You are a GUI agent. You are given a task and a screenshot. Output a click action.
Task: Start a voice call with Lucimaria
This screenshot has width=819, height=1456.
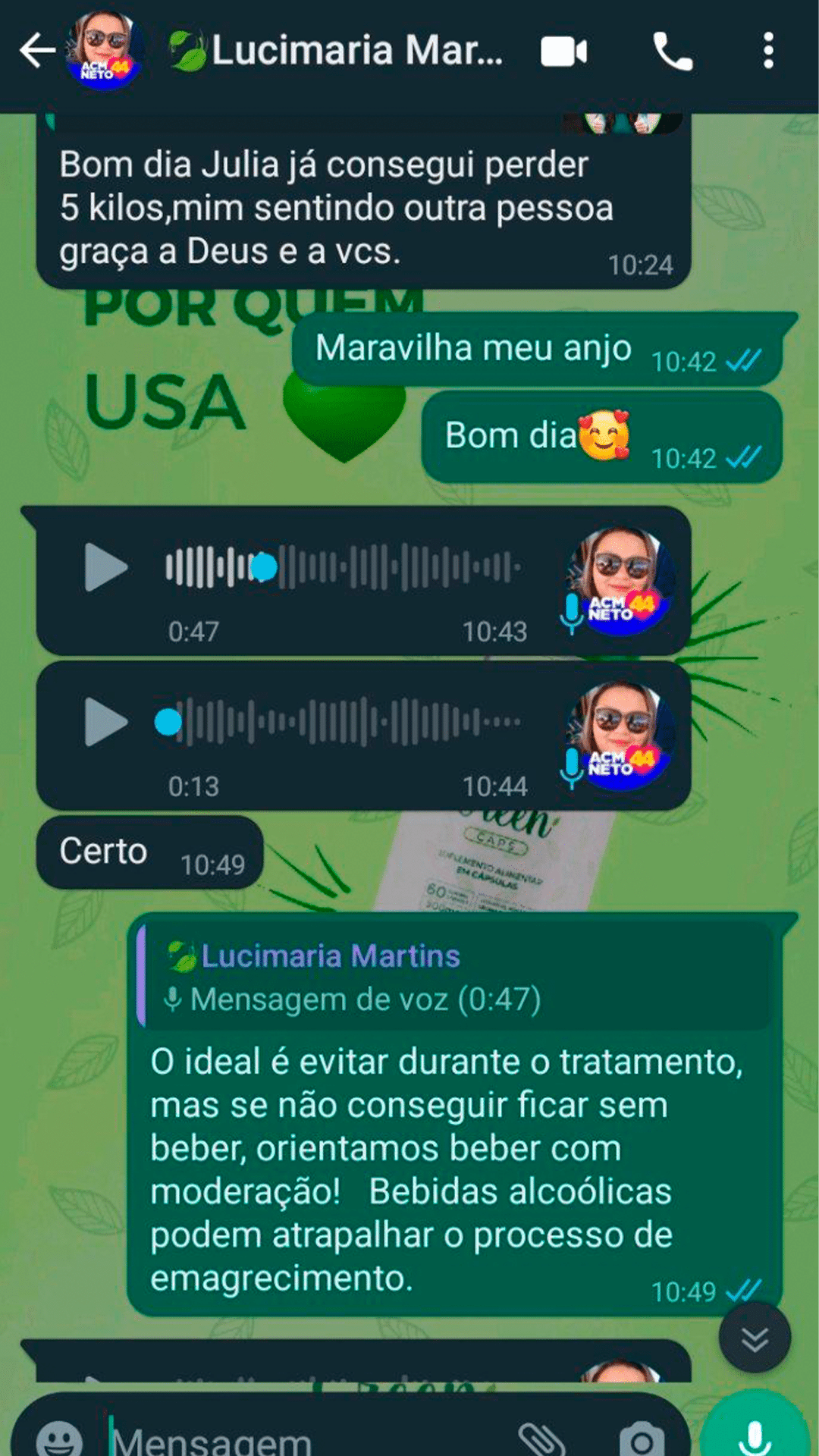[673, 52]
